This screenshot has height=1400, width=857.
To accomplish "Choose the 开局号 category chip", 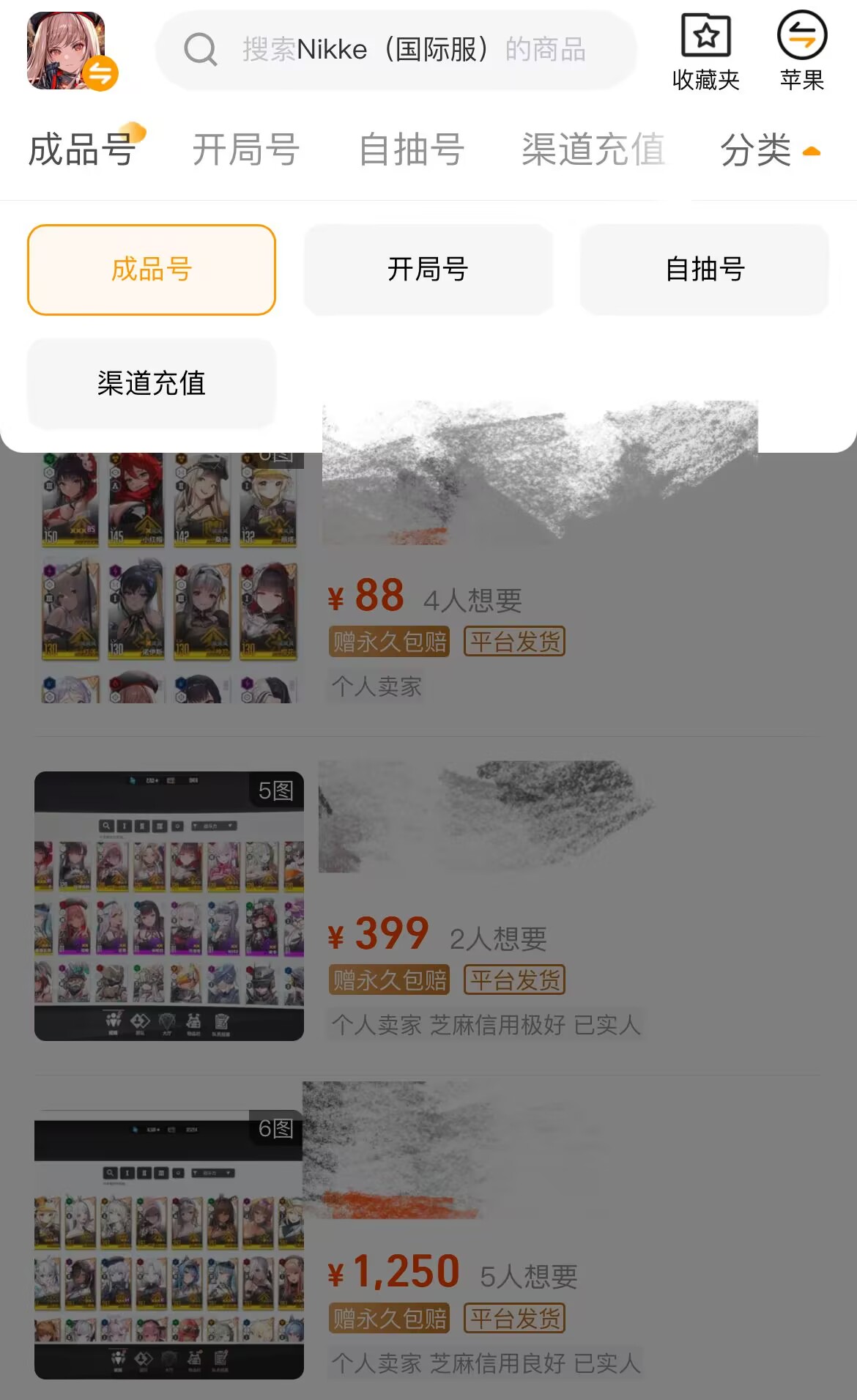I will point(428,270).
